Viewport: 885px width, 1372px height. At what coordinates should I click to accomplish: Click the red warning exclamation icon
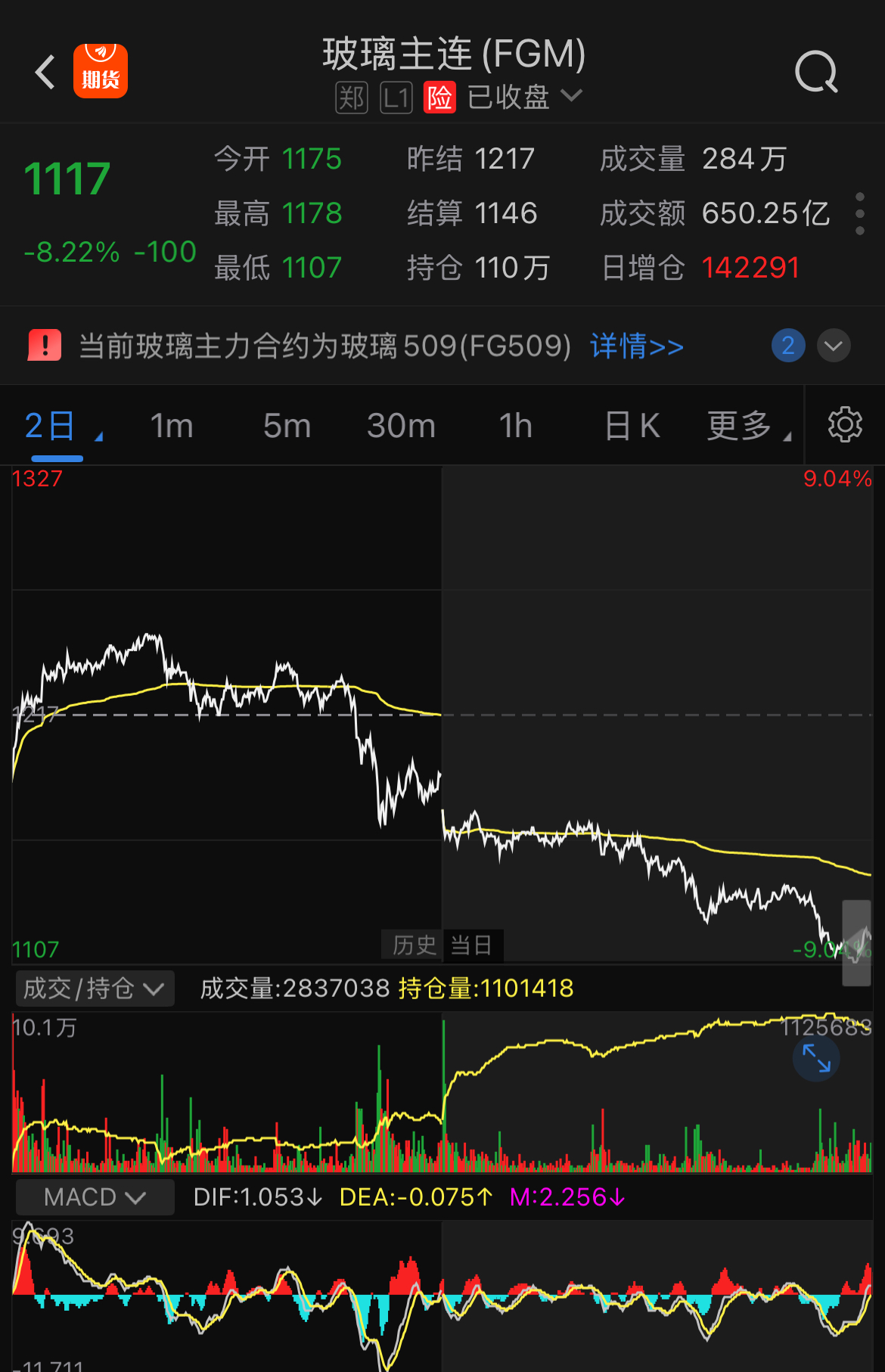coord(44,345)
